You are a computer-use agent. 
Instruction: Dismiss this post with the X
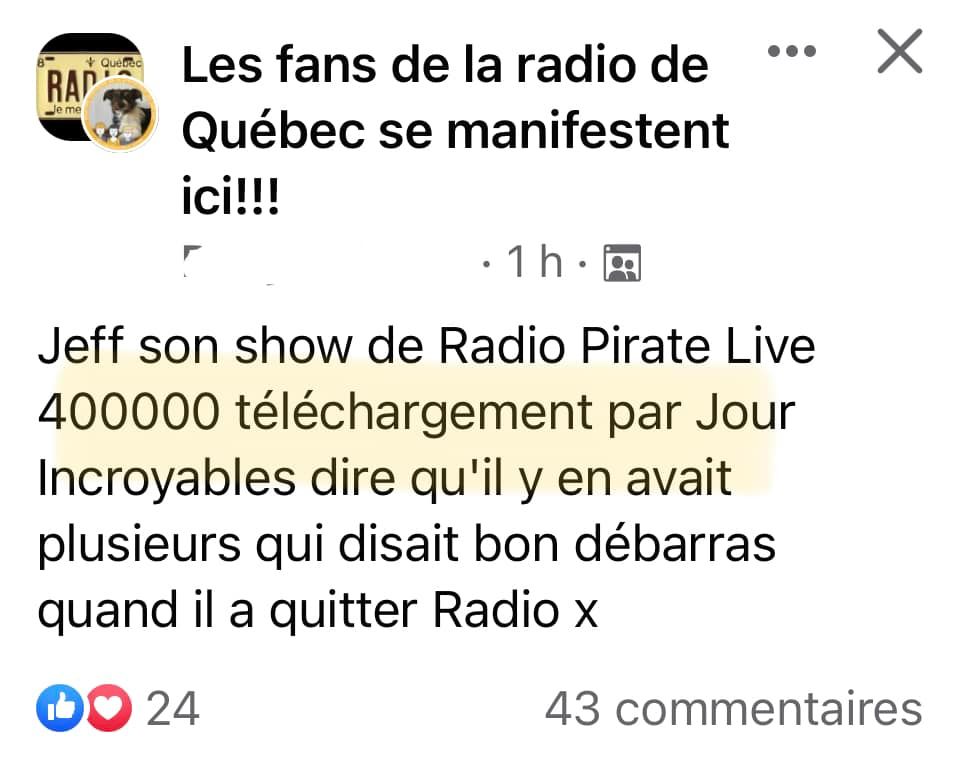pyautogui.click(x=899, y=51)
